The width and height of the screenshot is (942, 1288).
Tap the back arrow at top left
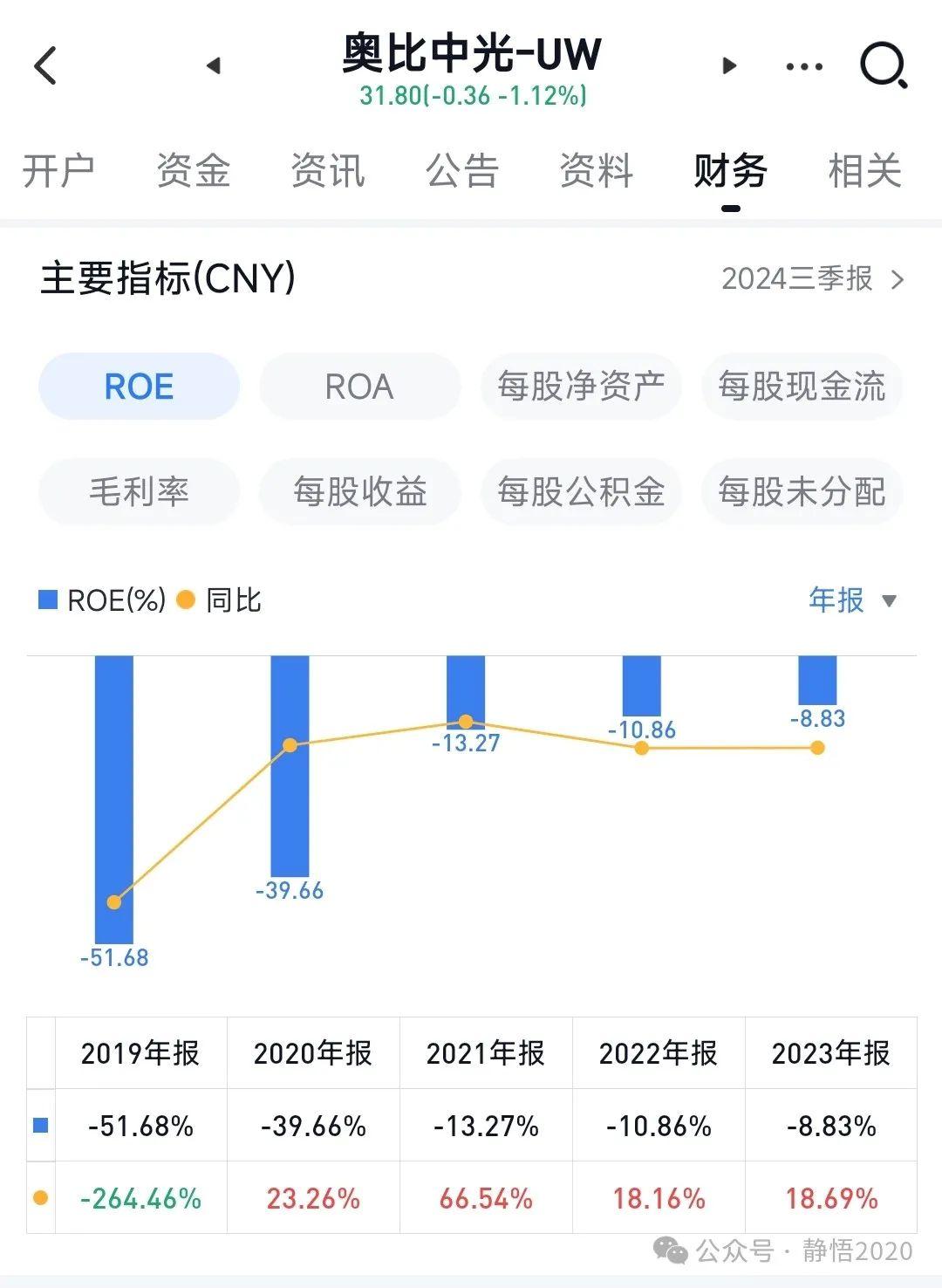coord(45,65)
